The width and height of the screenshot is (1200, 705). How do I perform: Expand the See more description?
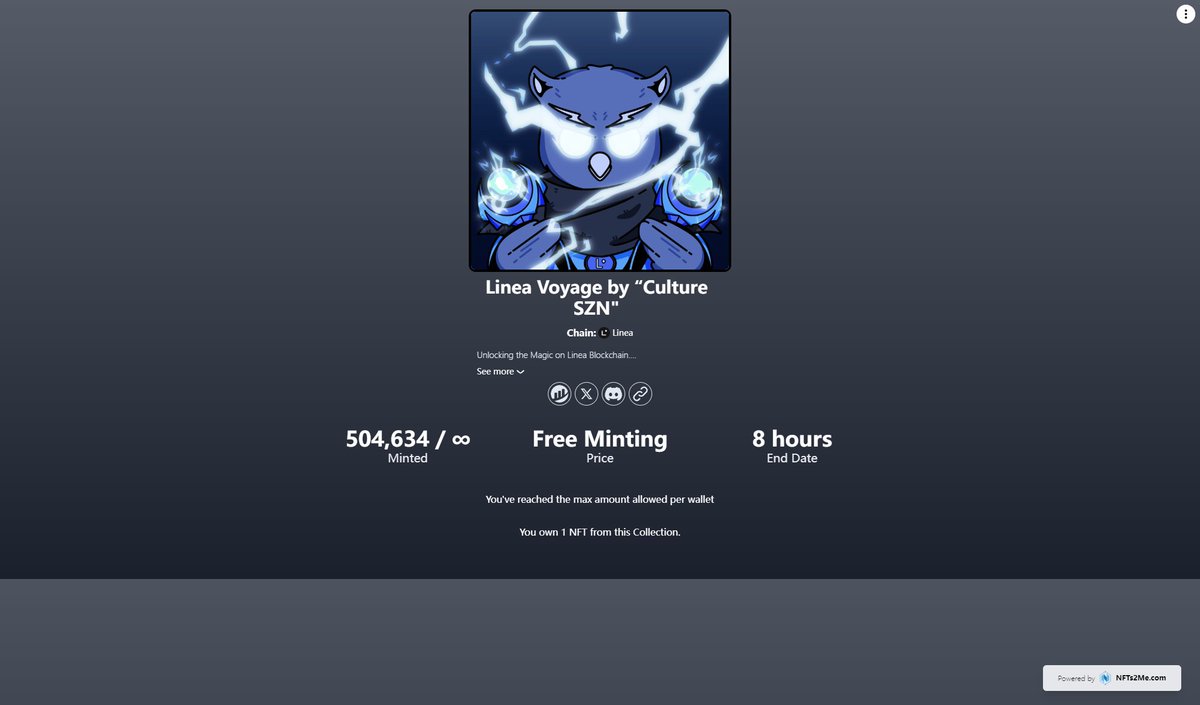click(x=500, y=372)
